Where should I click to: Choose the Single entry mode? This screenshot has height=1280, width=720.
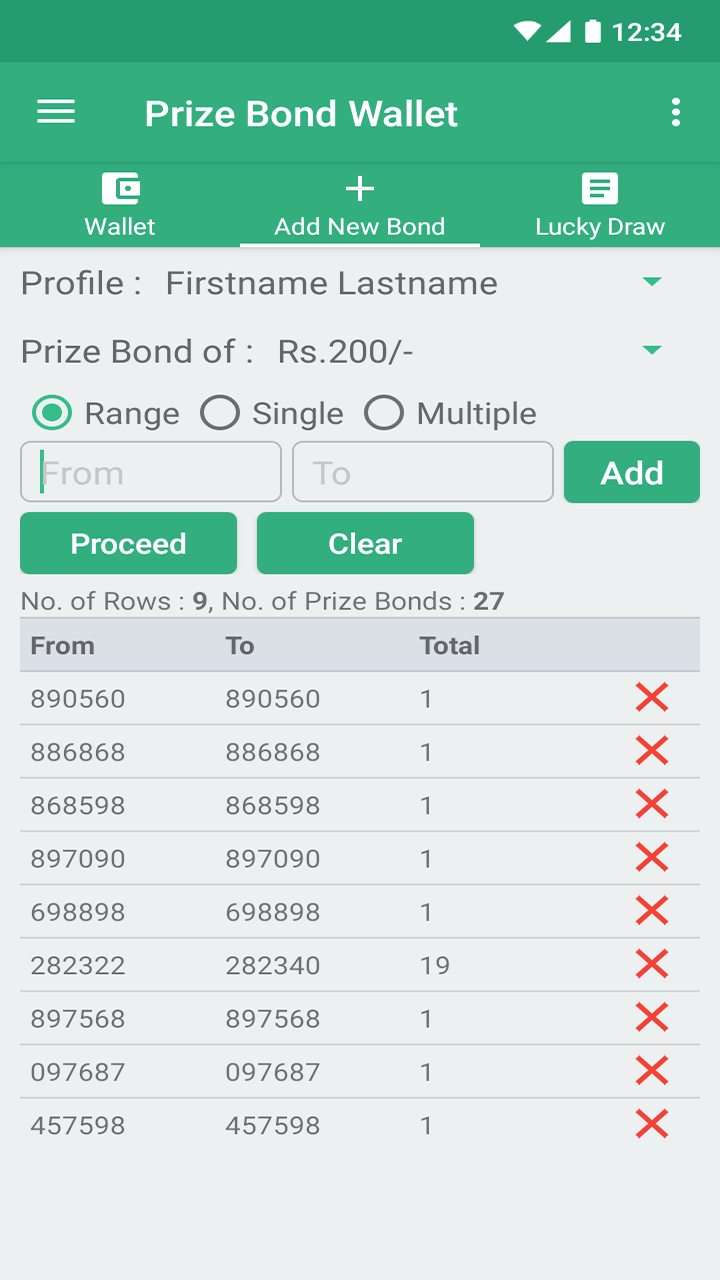pyautogui.click(x=220, y=412)
